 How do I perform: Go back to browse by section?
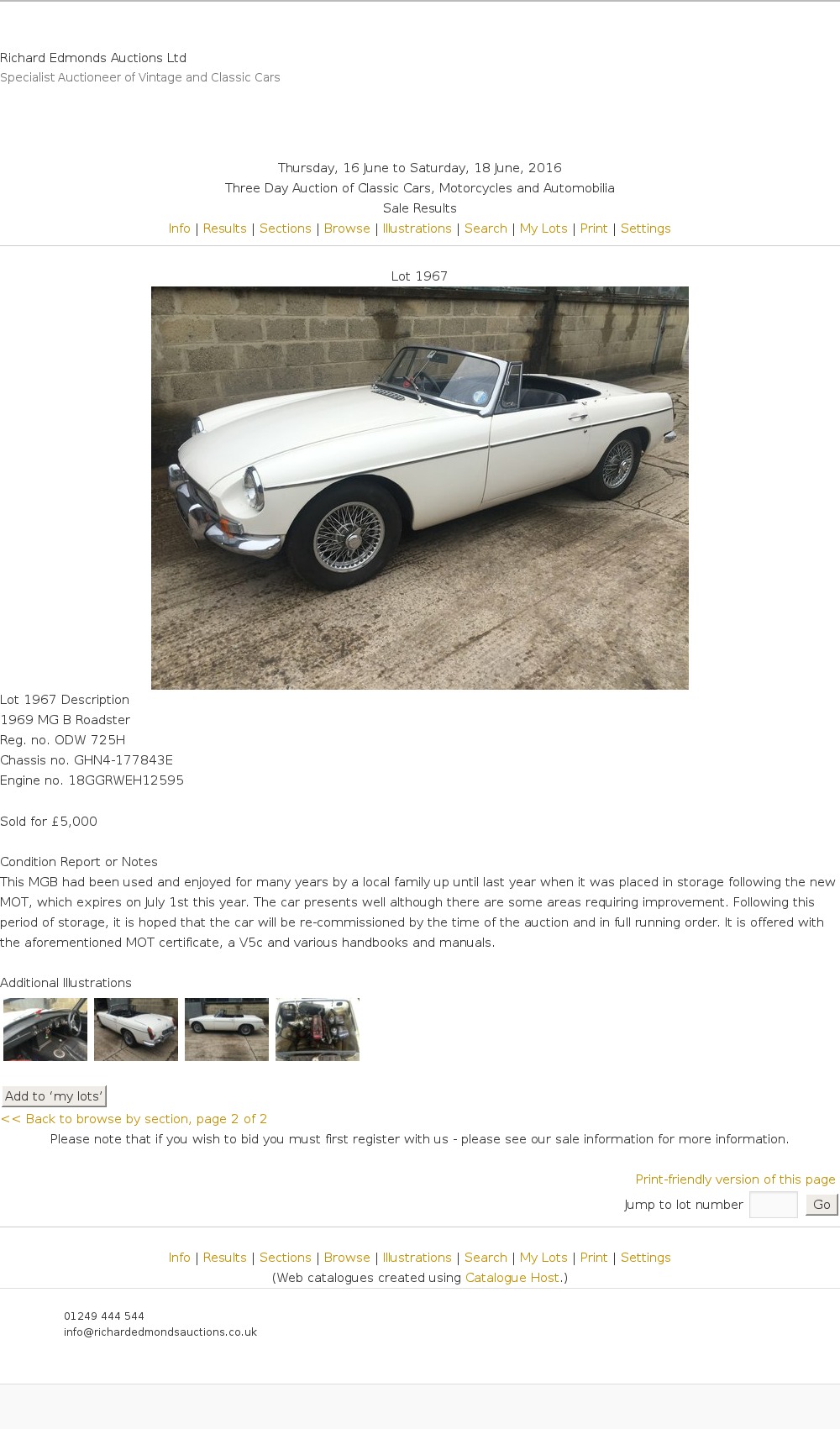134,1119
